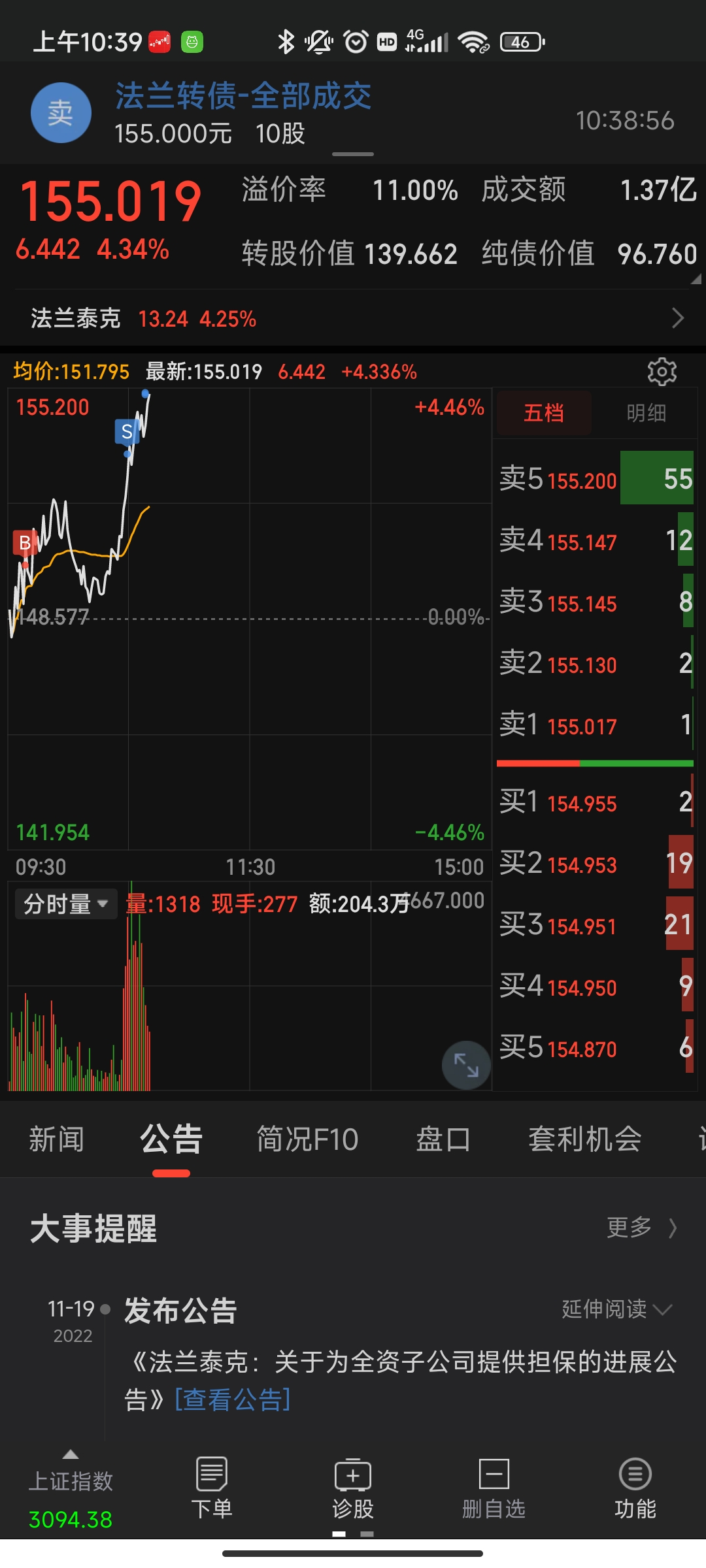Viewport: 706px width, 1568px height.
Task: Expand 延伸阅读 for the announcement
Action: pos(616,1309)
